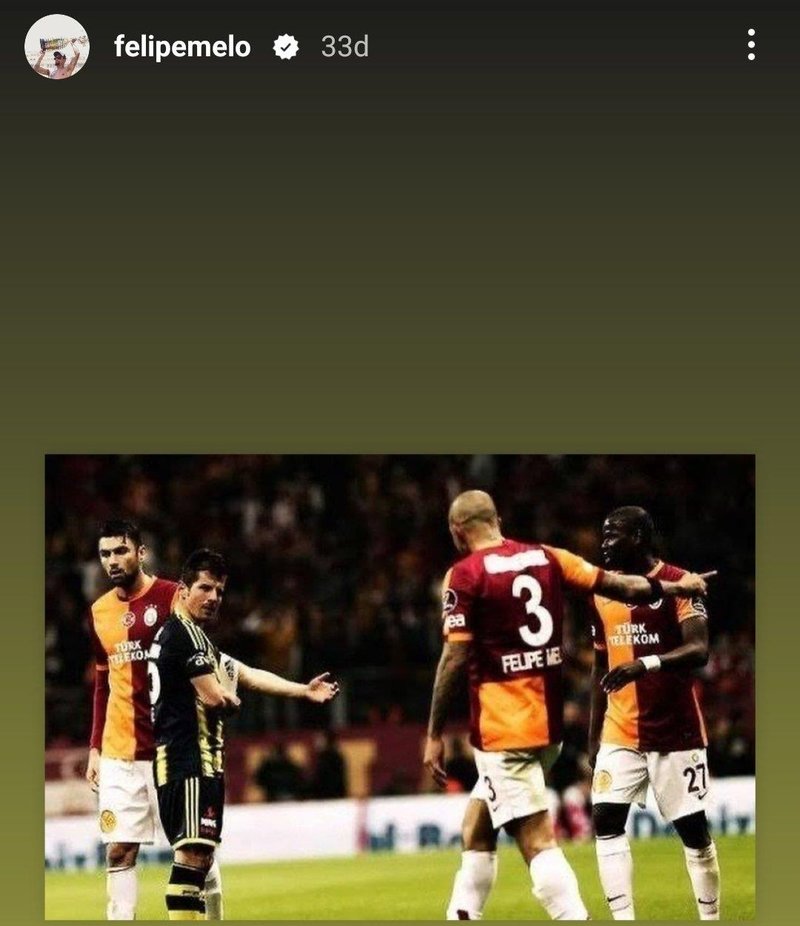Open the story options overflow menu
Image resolution: width=800 pixels, height=926 pixels.
click(751, 45)
